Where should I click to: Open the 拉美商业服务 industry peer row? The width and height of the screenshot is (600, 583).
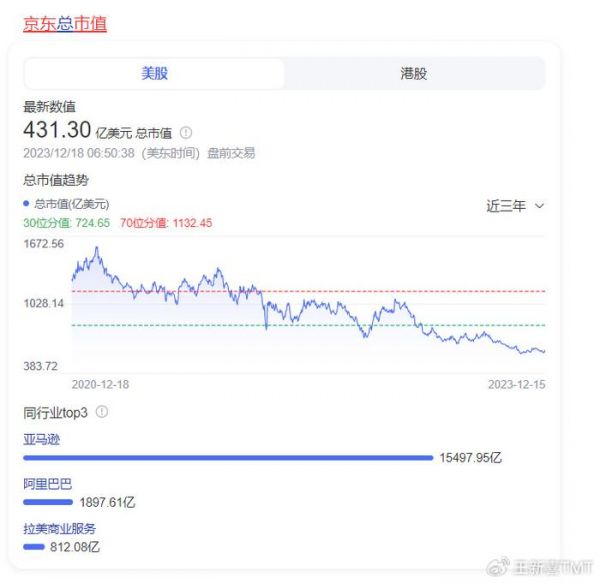(x=60, y=528)
